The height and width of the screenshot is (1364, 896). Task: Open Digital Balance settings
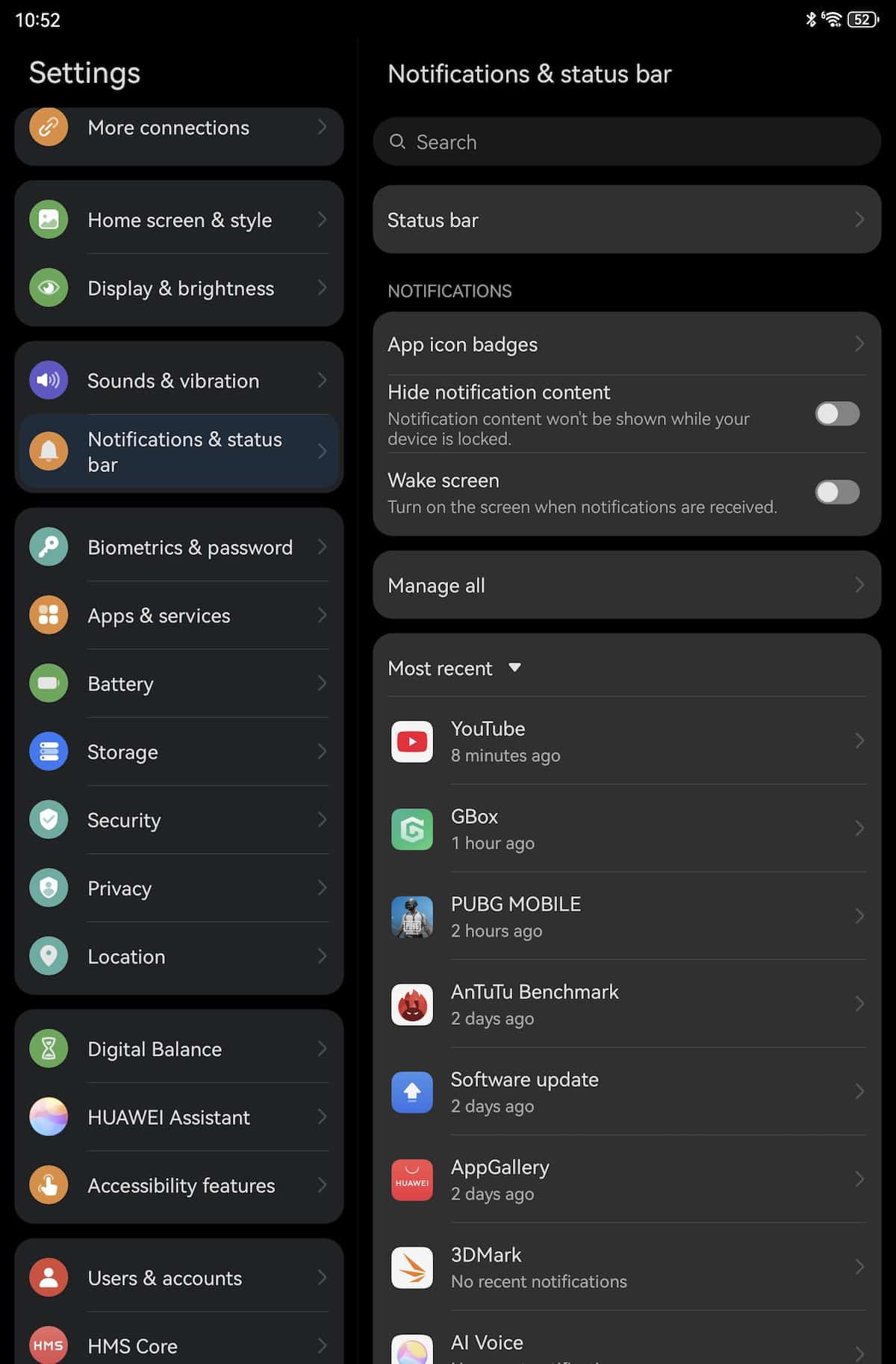179,1049
